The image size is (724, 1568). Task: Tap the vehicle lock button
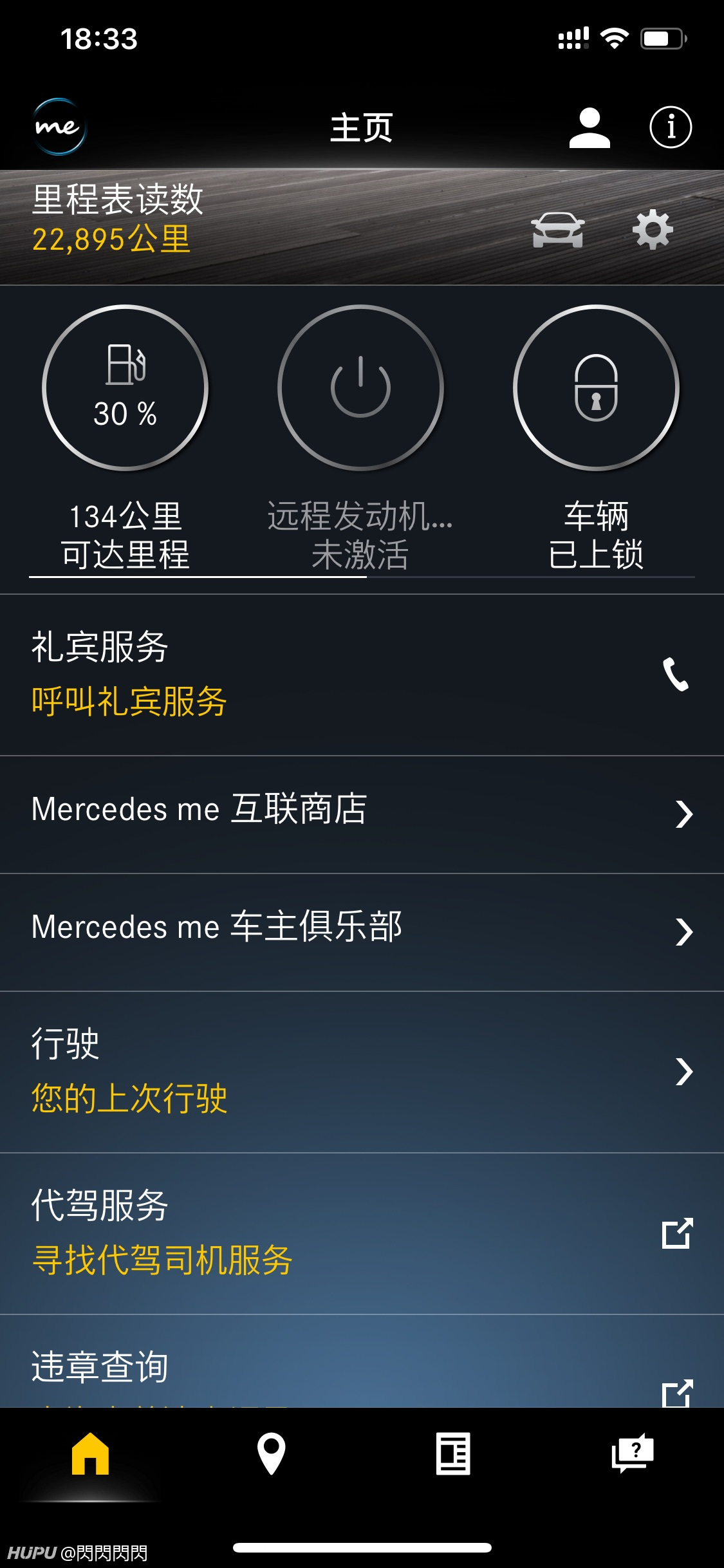[x=597, y=387]
